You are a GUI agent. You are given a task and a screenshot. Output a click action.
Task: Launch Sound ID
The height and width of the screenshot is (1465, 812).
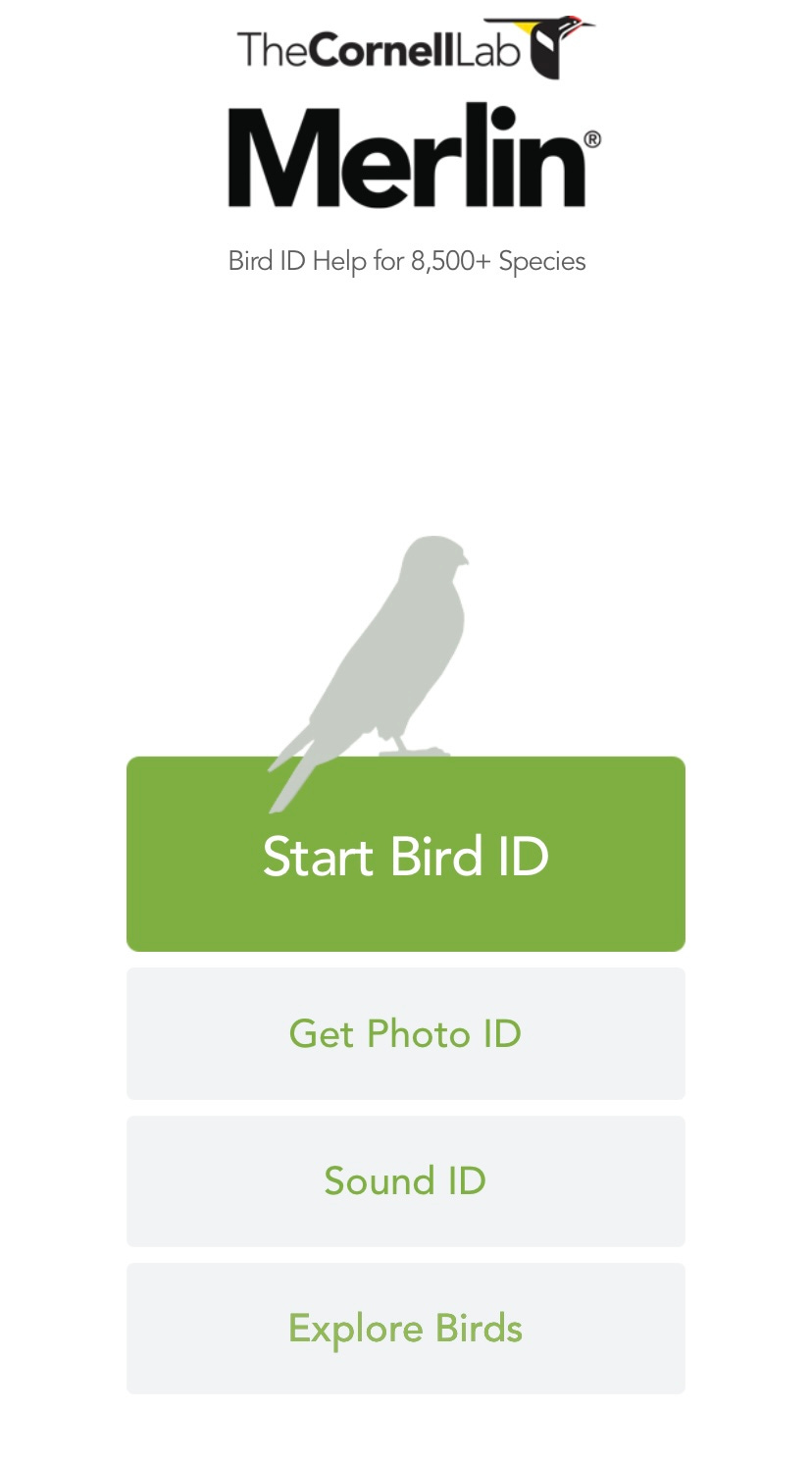point(405,1180)
